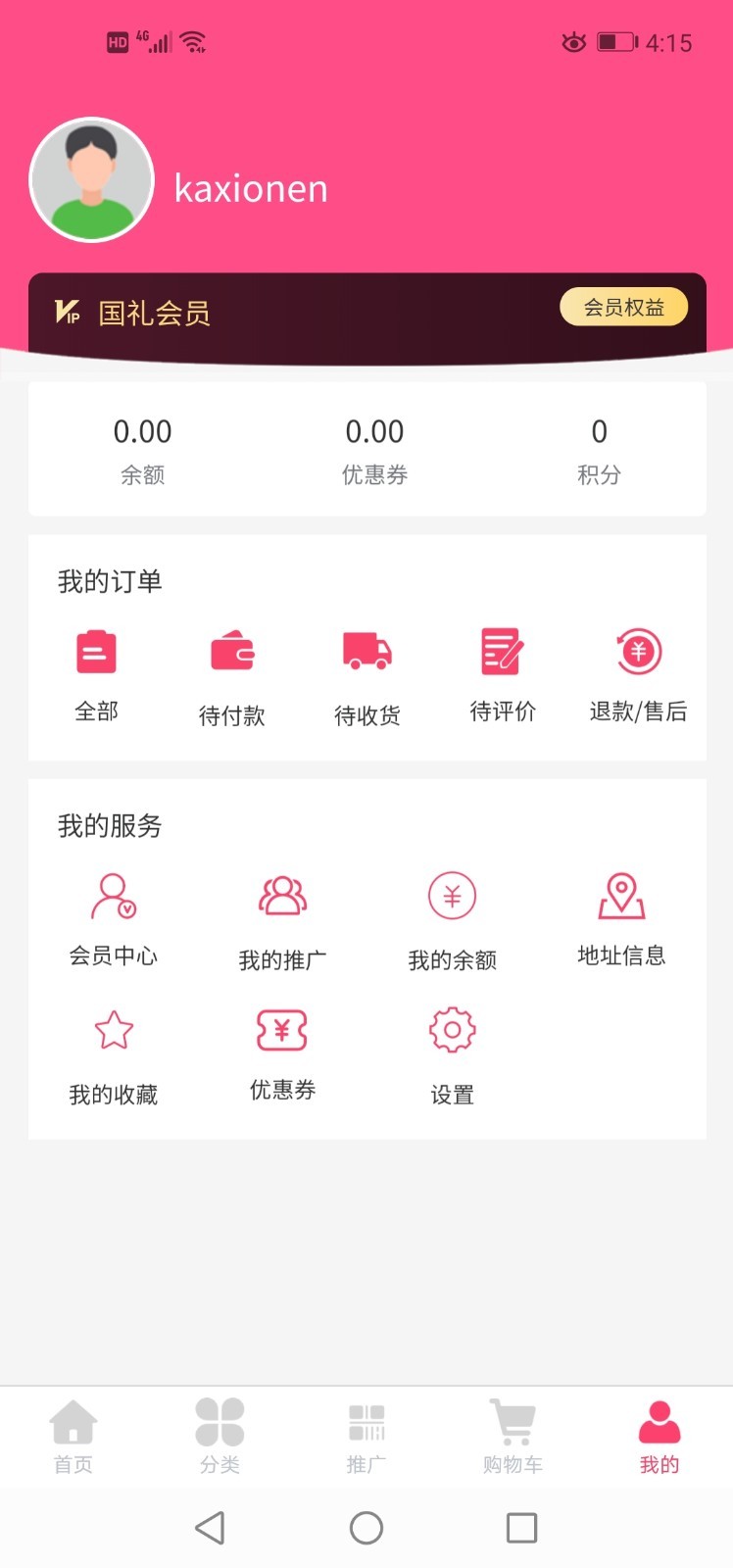Switch to the 推广 tab
The image size is (733, 1568).
366,1437
